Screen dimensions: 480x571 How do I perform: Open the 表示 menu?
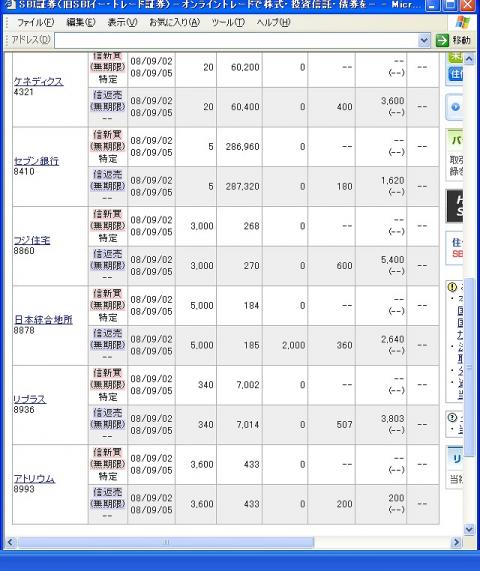(122, 23)
